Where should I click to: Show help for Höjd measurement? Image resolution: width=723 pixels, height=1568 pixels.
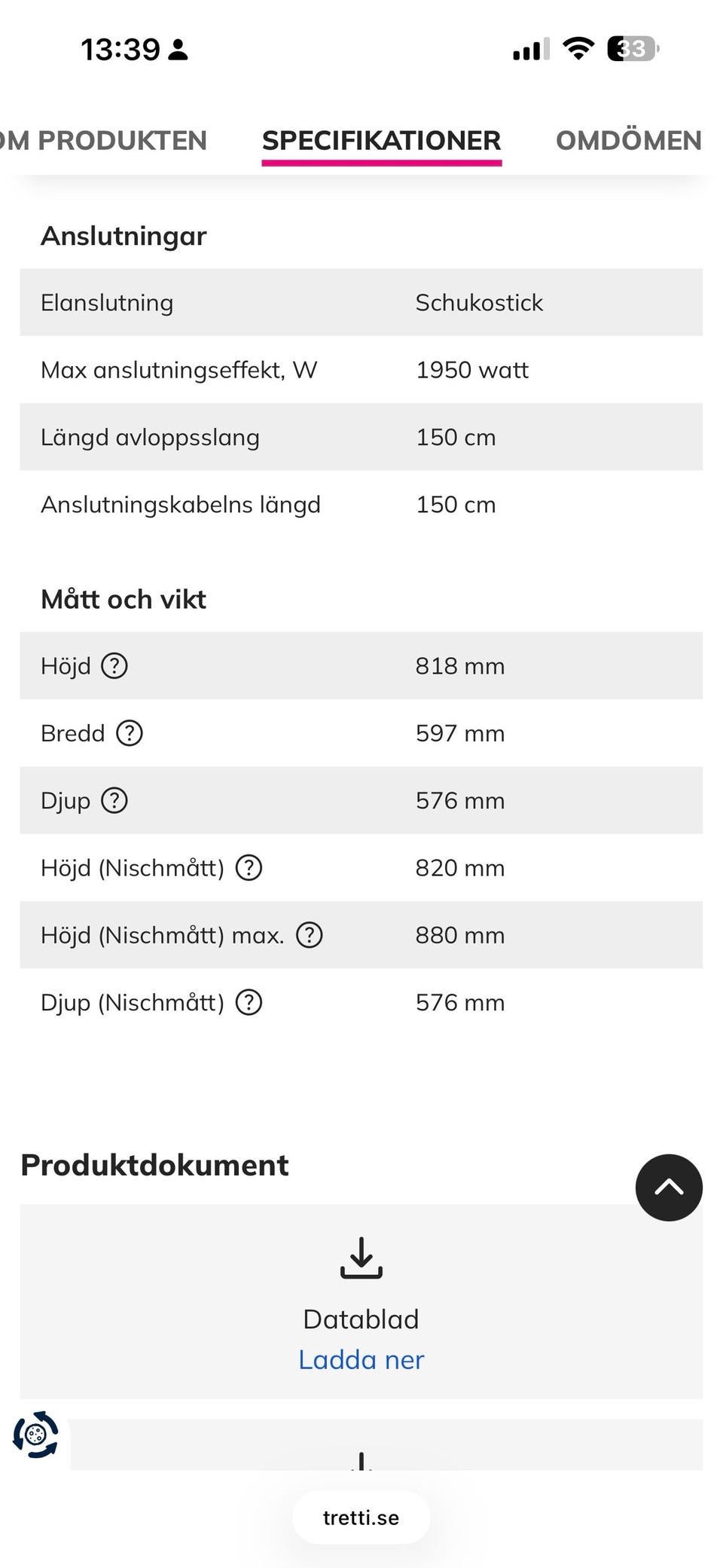[x=114, y=666]
